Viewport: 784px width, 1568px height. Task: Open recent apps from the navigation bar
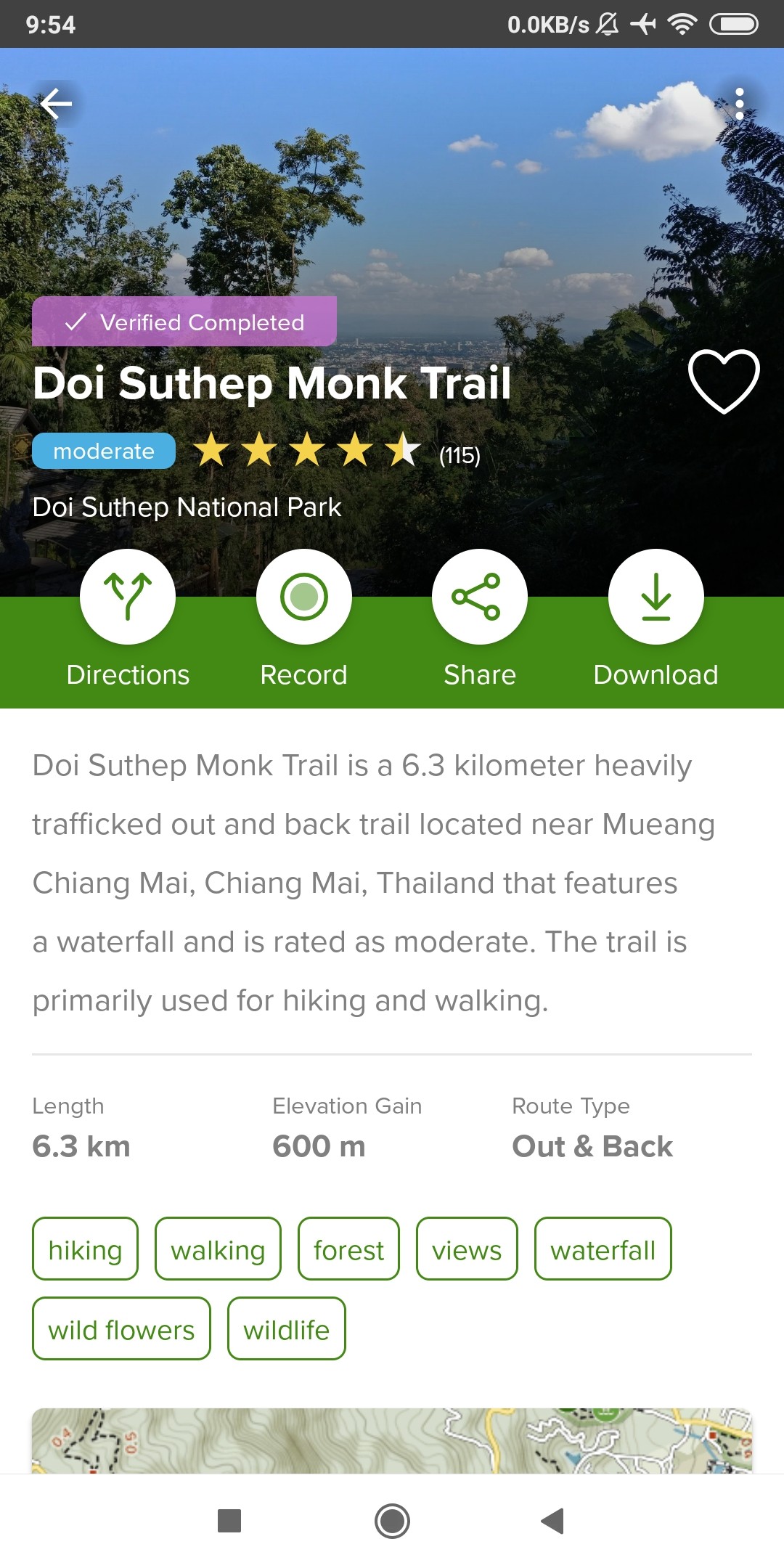pyautogui.click(x=229, y=1521)
